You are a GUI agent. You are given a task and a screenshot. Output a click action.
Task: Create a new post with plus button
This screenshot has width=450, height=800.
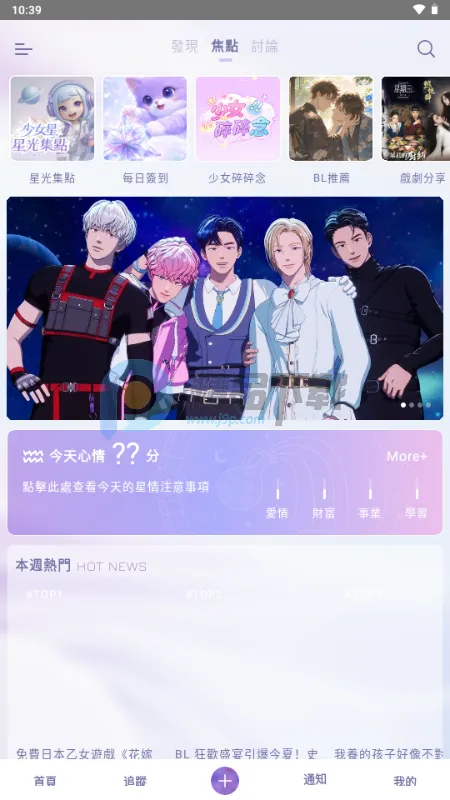coord(225,781)
